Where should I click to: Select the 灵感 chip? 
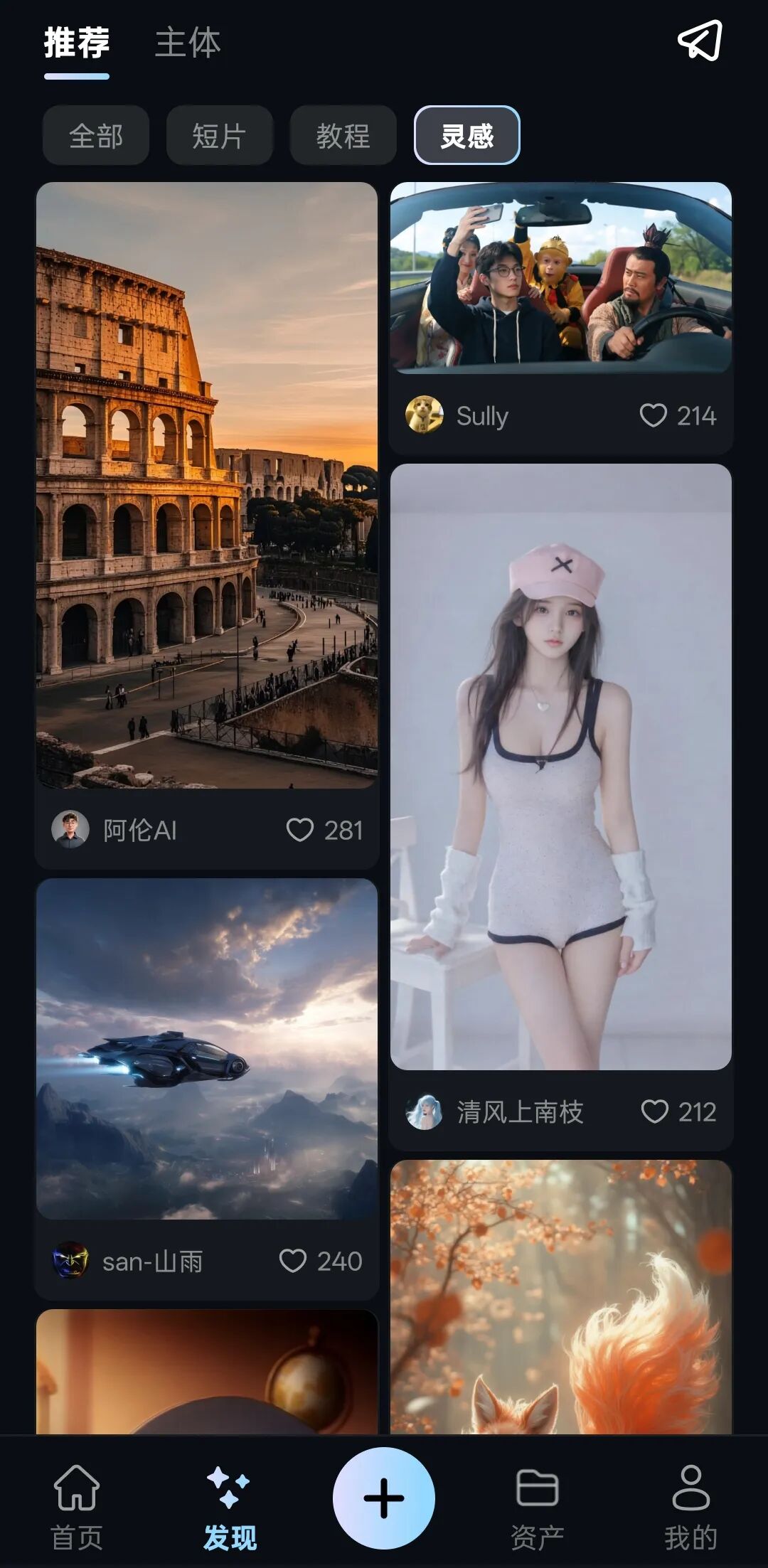point(466,135)
